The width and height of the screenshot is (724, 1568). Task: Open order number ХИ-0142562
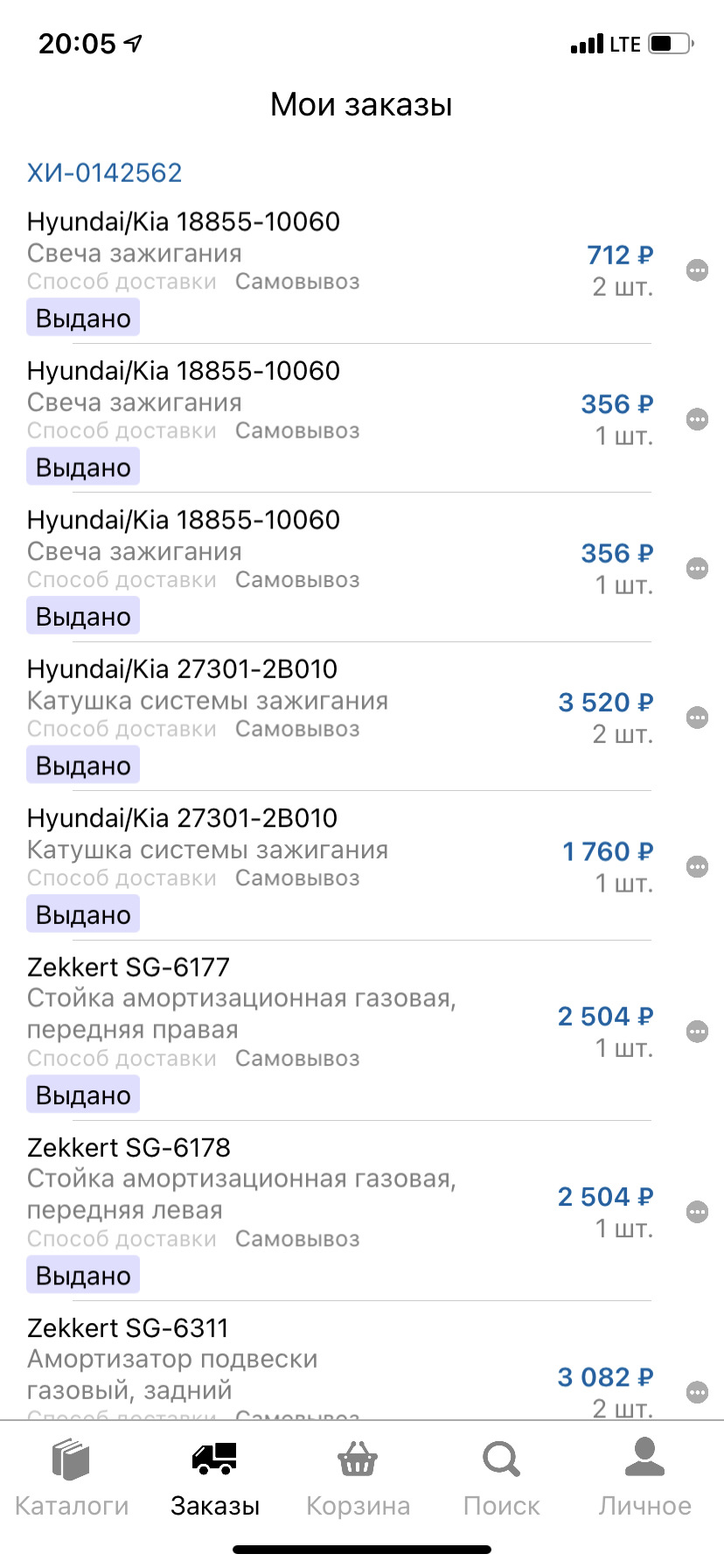[104, 172]
